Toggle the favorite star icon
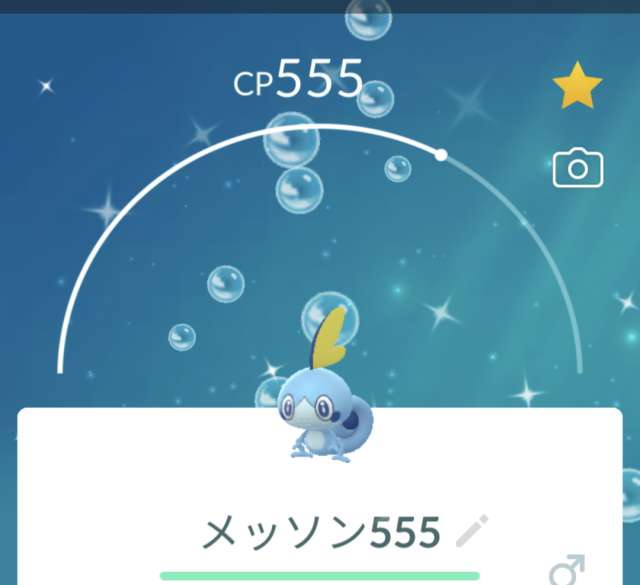 578,87
